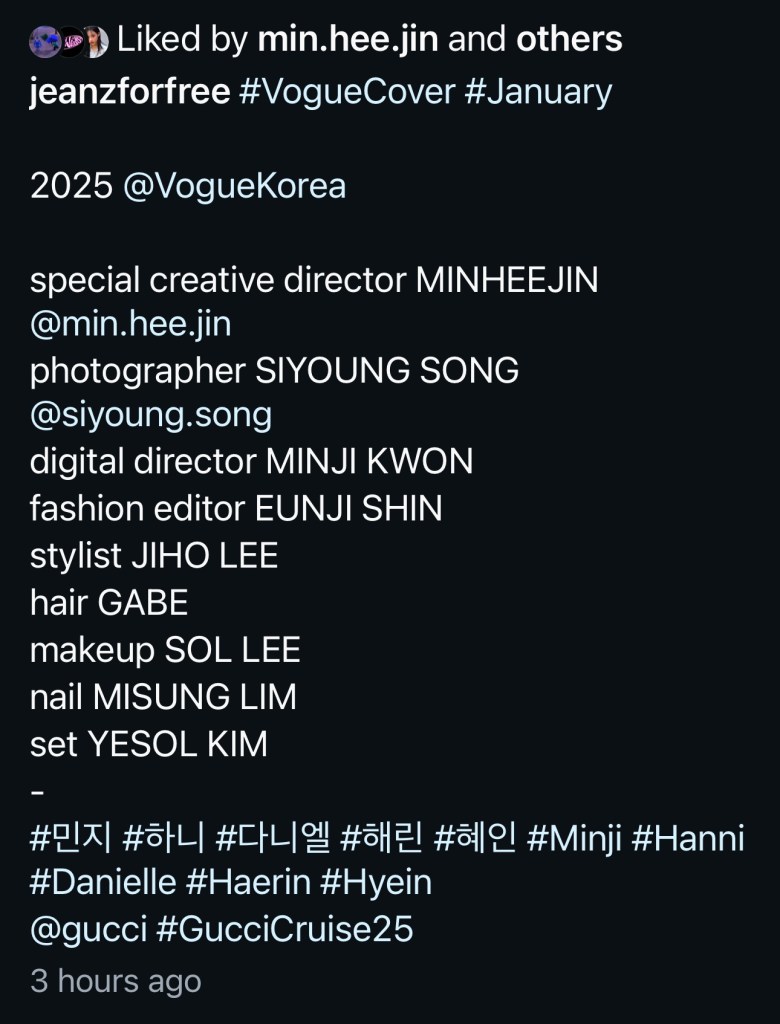Visit the @VogueKorea mention
The width and height of the screenshot is (780, 1024).
[234, 186]
